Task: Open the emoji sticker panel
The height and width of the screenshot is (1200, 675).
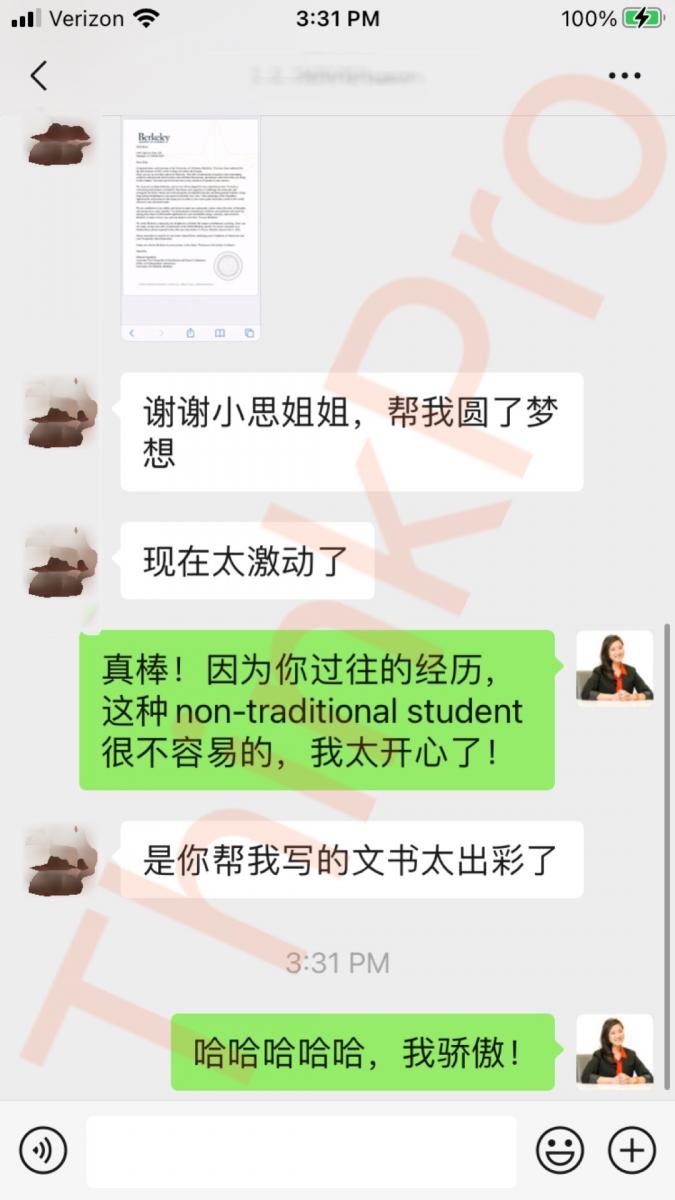Action: (x=560, y=1150)
